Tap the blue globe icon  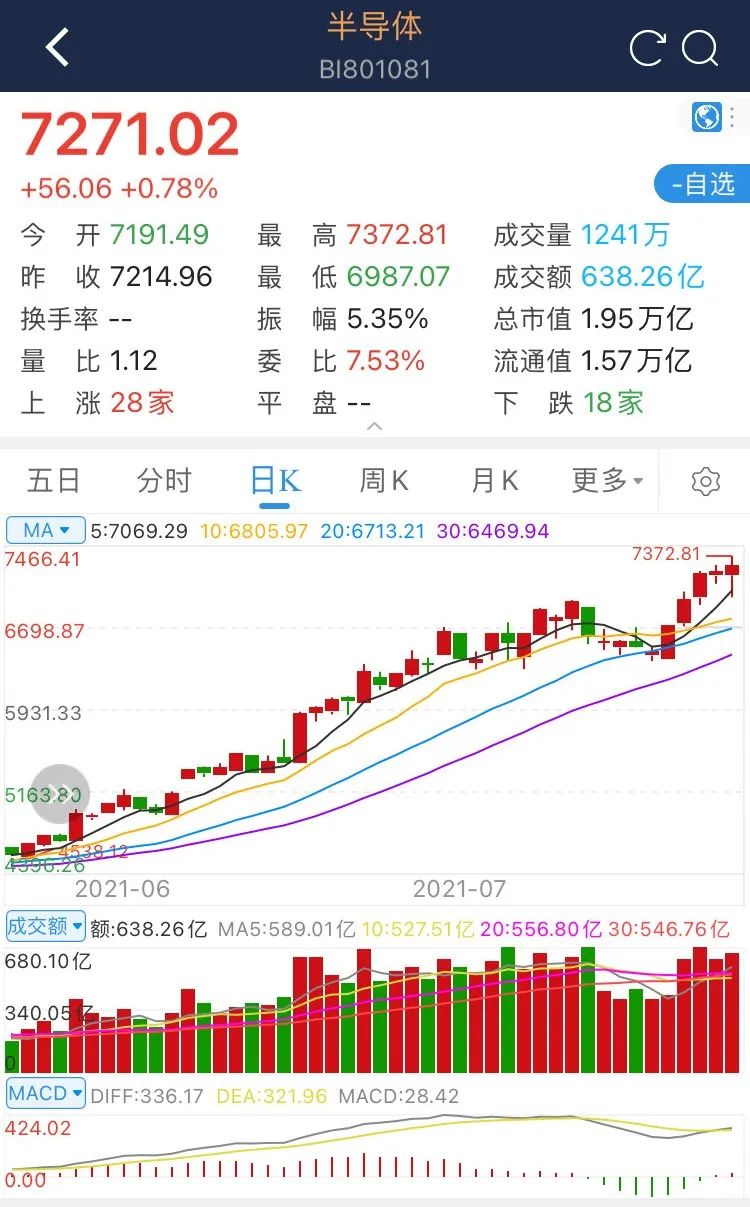pyautogui.click(x=707, y=117)
